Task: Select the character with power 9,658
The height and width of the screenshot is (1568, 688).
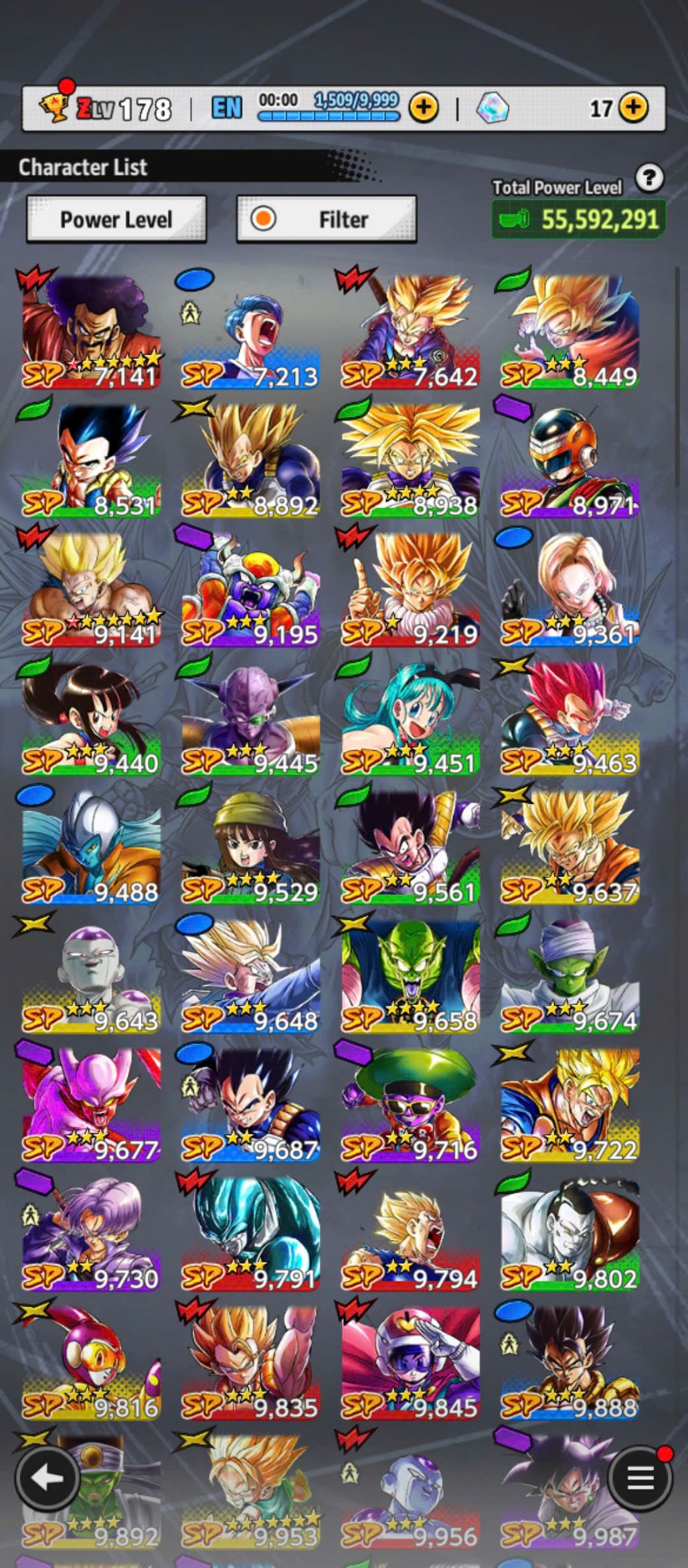Action: click(410, 976)
